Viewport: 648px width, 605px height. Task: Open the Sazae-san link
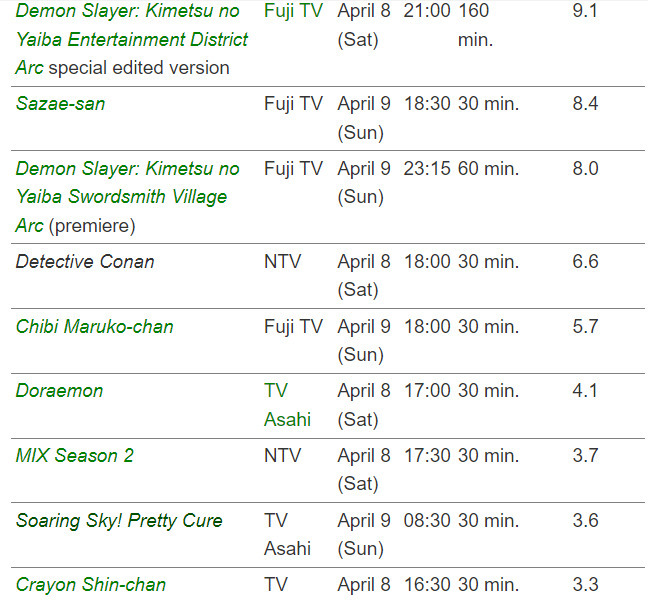point(60,104)
